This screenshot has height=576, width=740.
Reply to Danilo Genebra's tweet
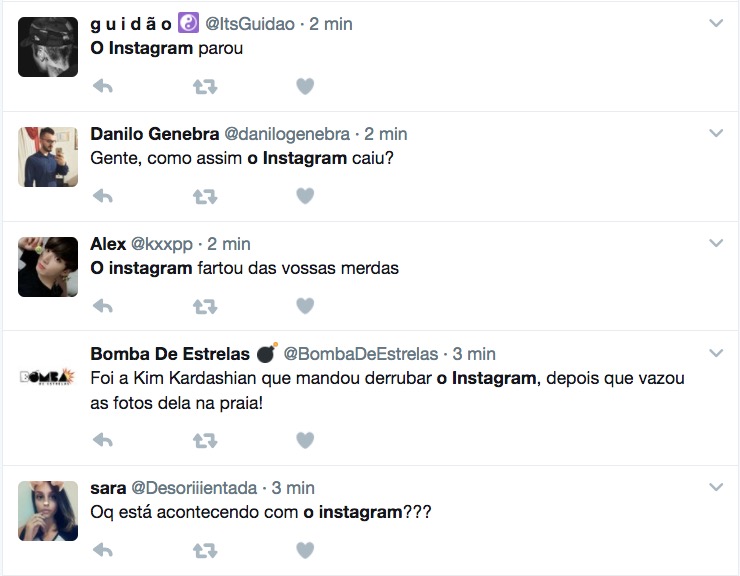pos(102,196)
